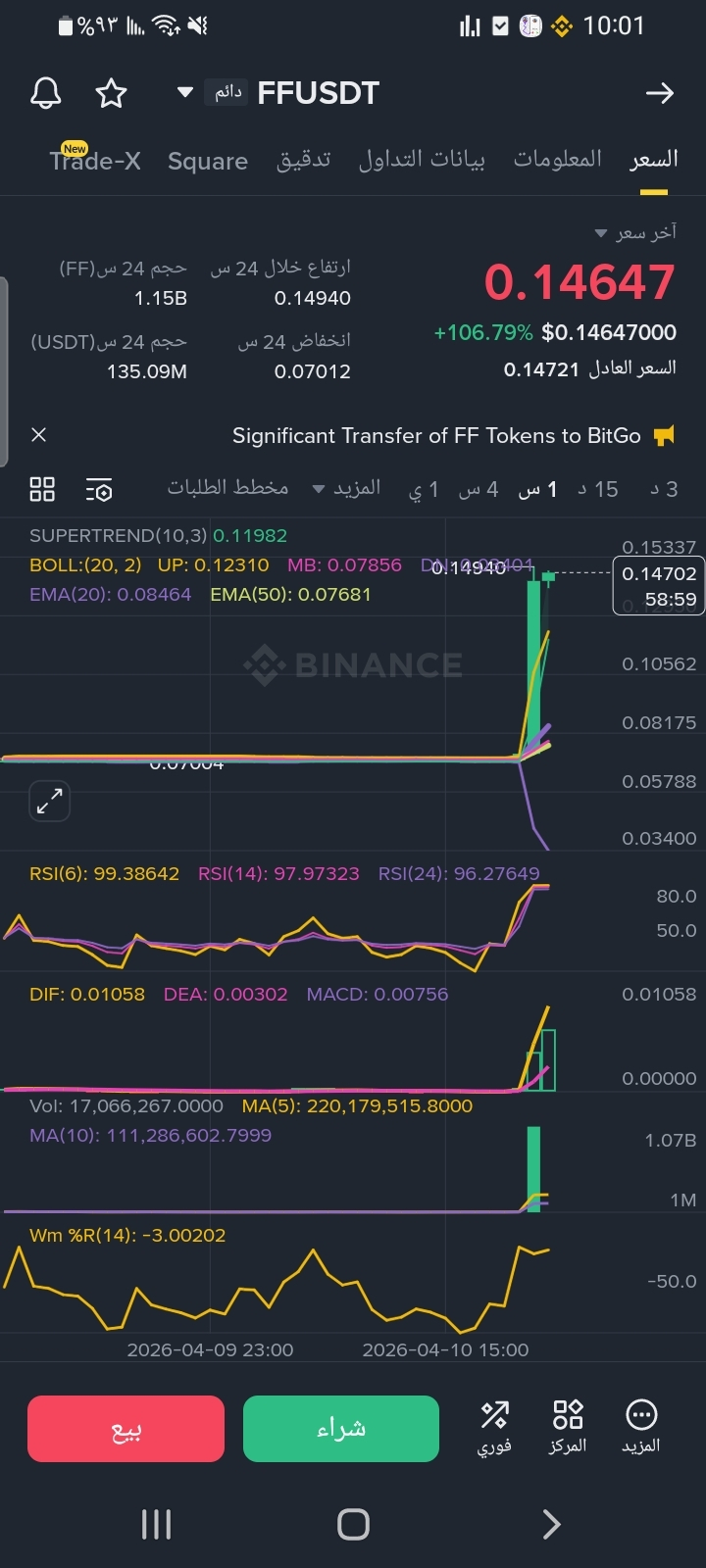Switch to the المعلومات tab
Image resolution: width=706 pixels, height=1568 pixels.
tap(558, 159)
